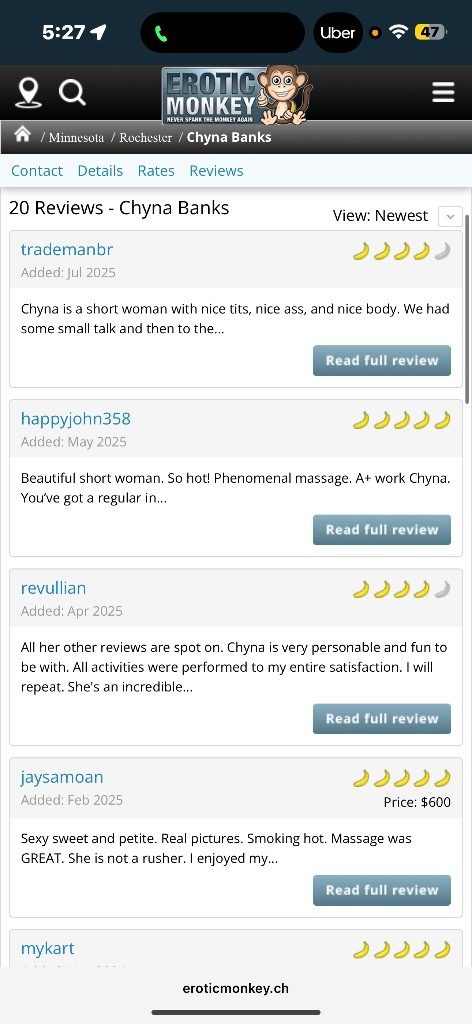472x1024 pixels.
Task: Open the Rochester breadcrumb link
Action: [x=146, y=138]
